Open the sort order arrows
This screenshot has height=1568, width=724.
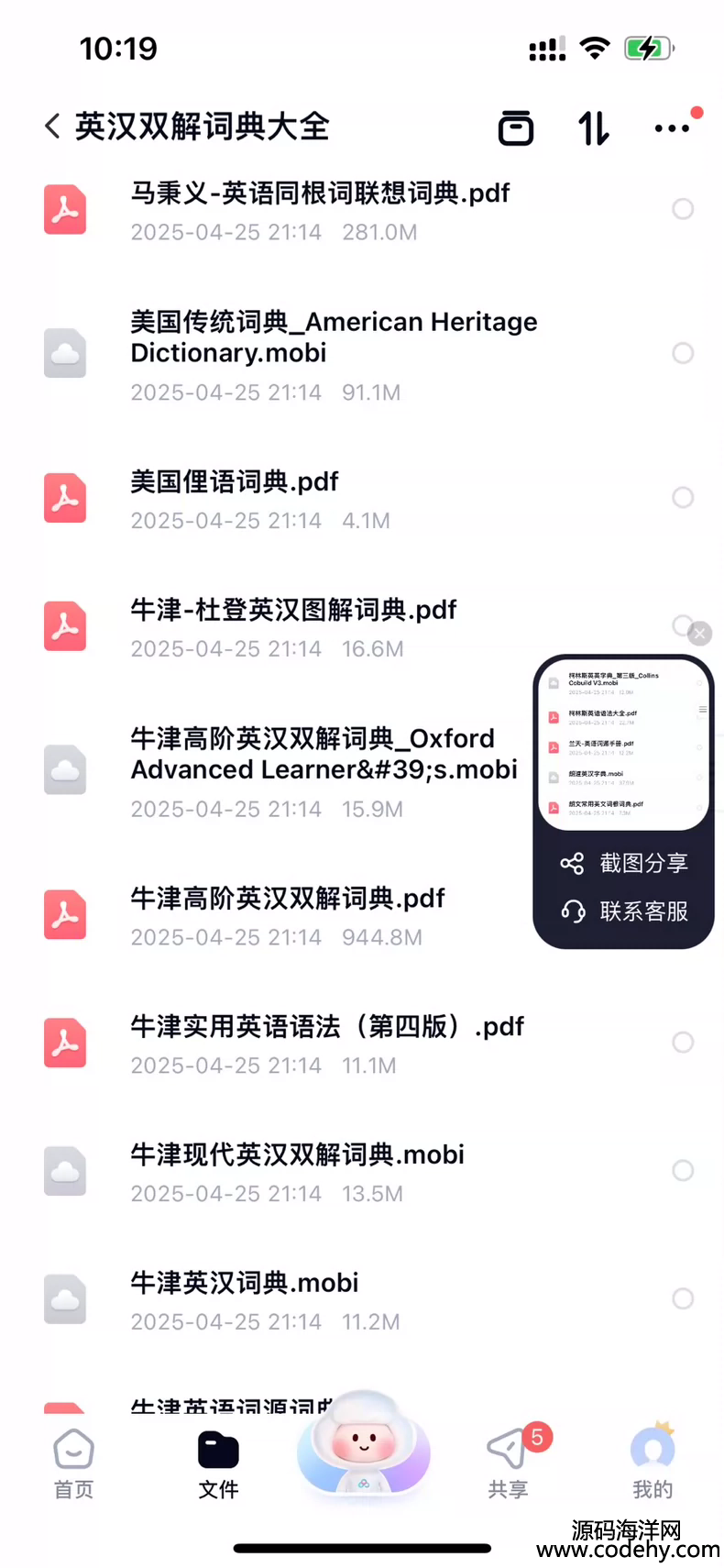tap(594, 127)
